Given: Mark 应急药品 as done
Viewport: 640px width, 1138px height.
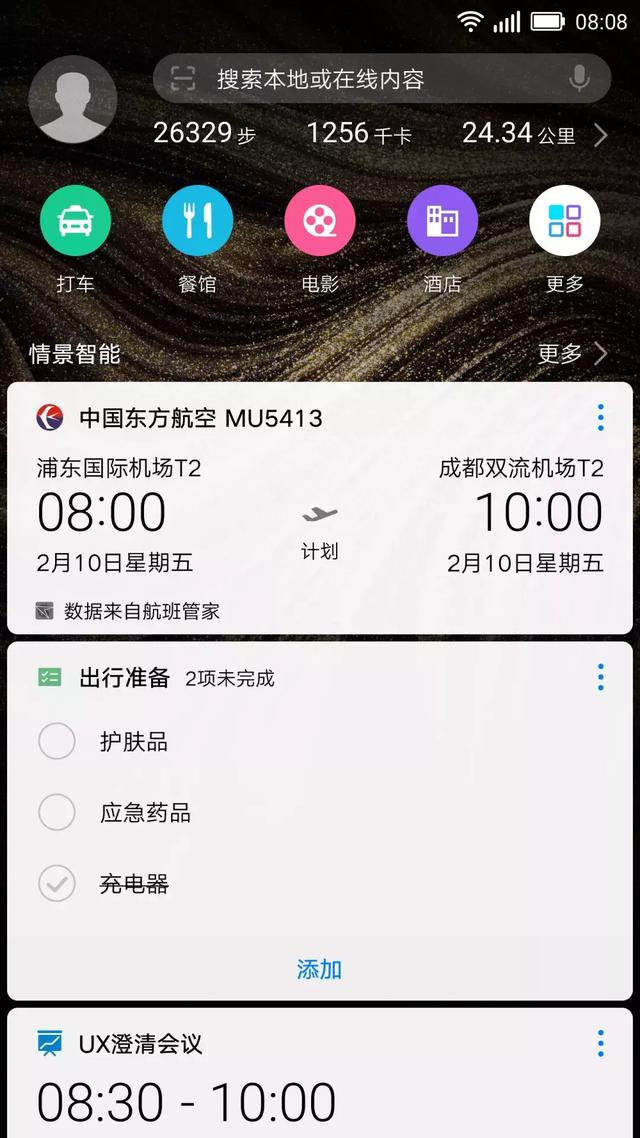Looking at the screenshot, I should tap(57, 812).
